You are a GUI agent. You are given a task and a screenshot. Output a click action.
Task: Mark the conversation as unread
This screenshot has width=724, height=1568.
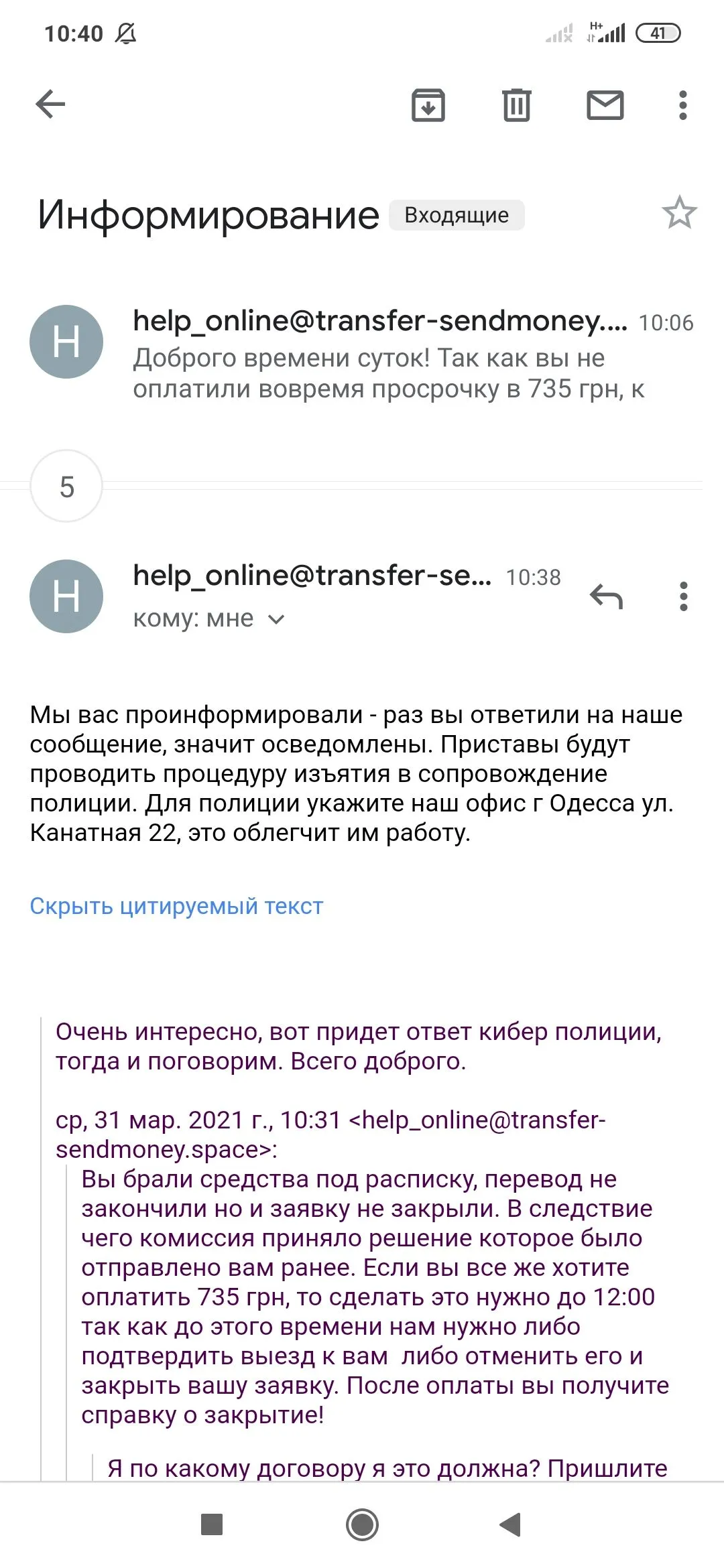tap(605, 105)
